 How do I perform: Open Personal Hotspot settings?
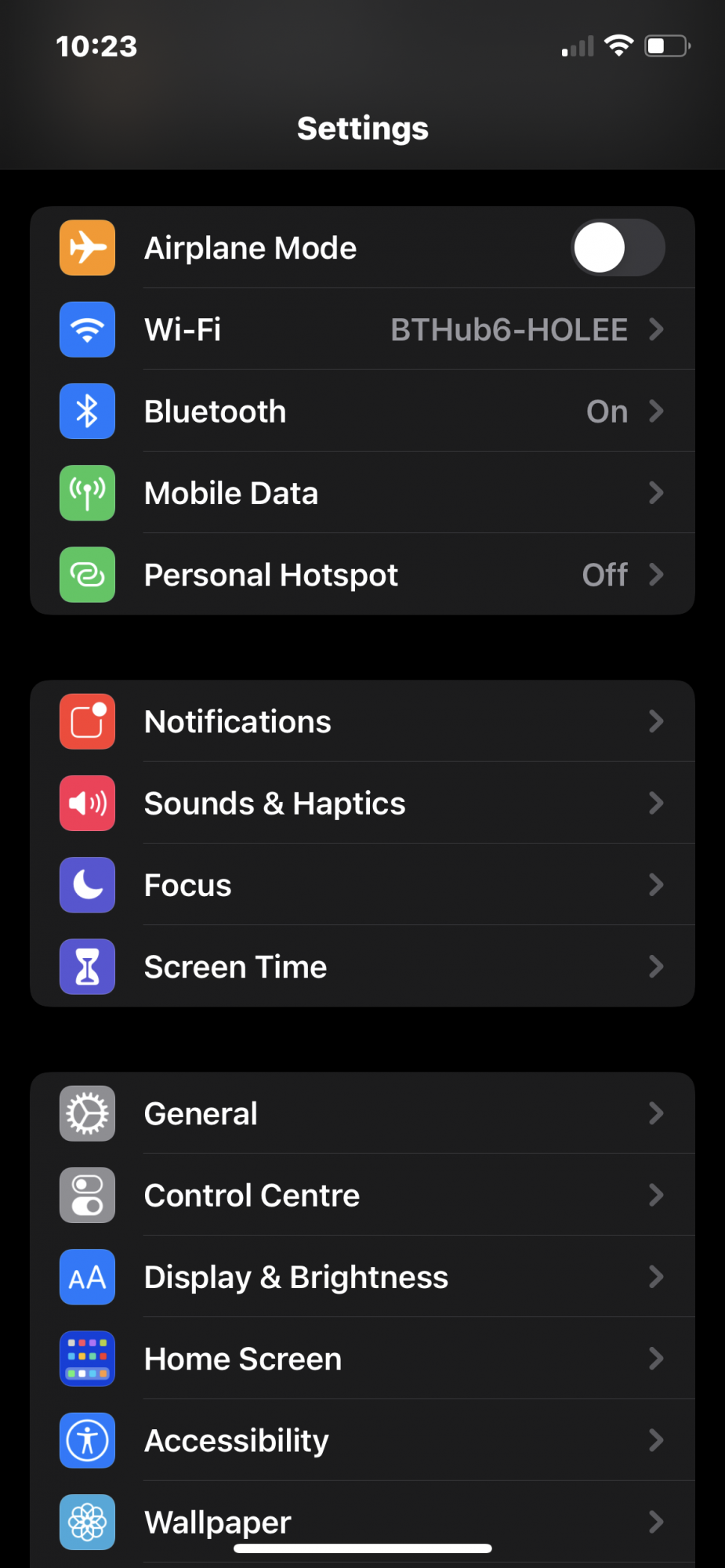tap(362, 575)
